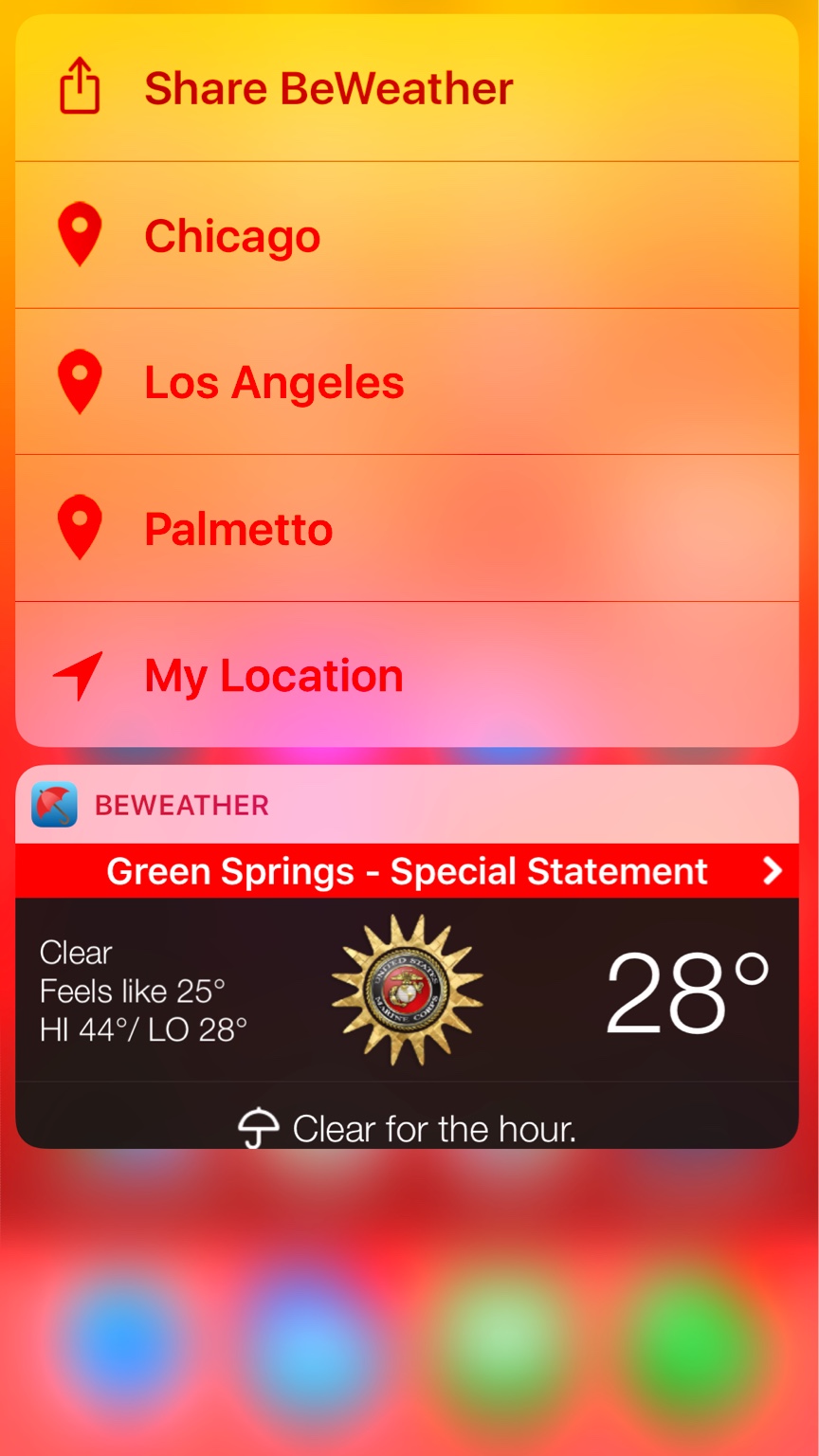Open Los Angeles weather shortcut
Screen dimensions: 819x1456
click(274, 382)
